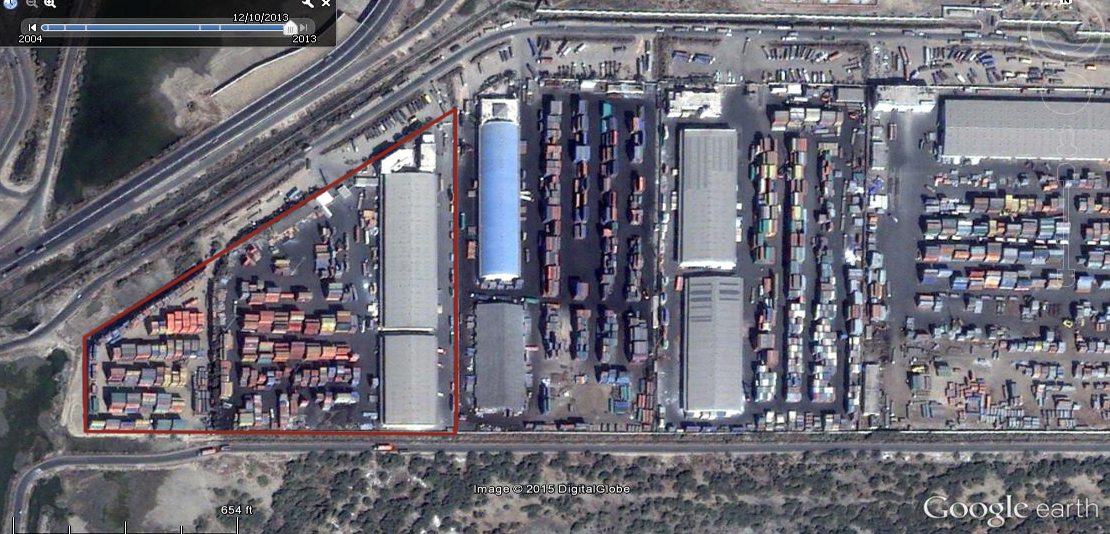Step to the next imagery date
The width and height of the screenshot is (1110, 534).
pyautogui.click(x=303, y=27)
